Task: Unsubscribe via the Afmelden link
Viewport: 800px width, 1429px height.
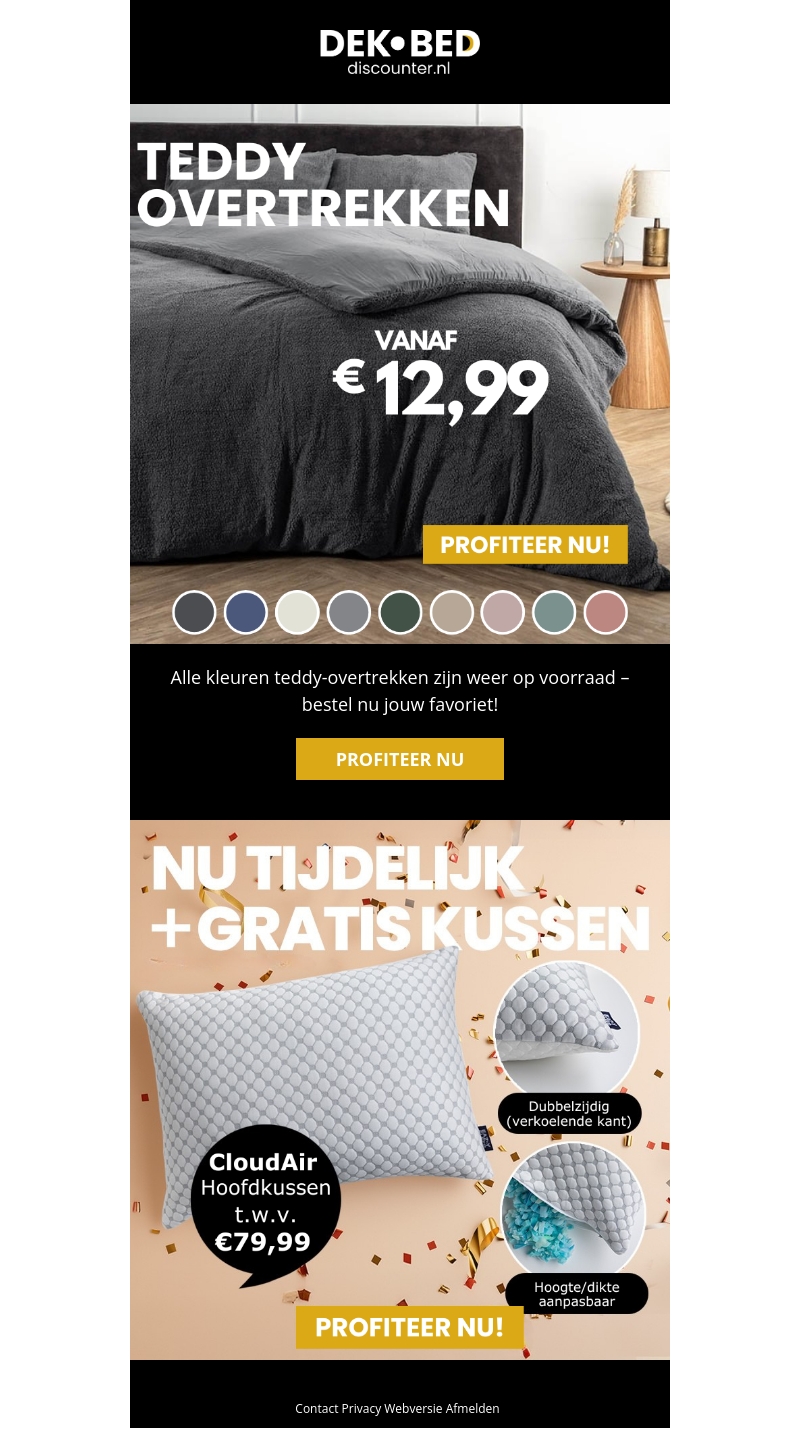Action: click(x=472, y=1408)
